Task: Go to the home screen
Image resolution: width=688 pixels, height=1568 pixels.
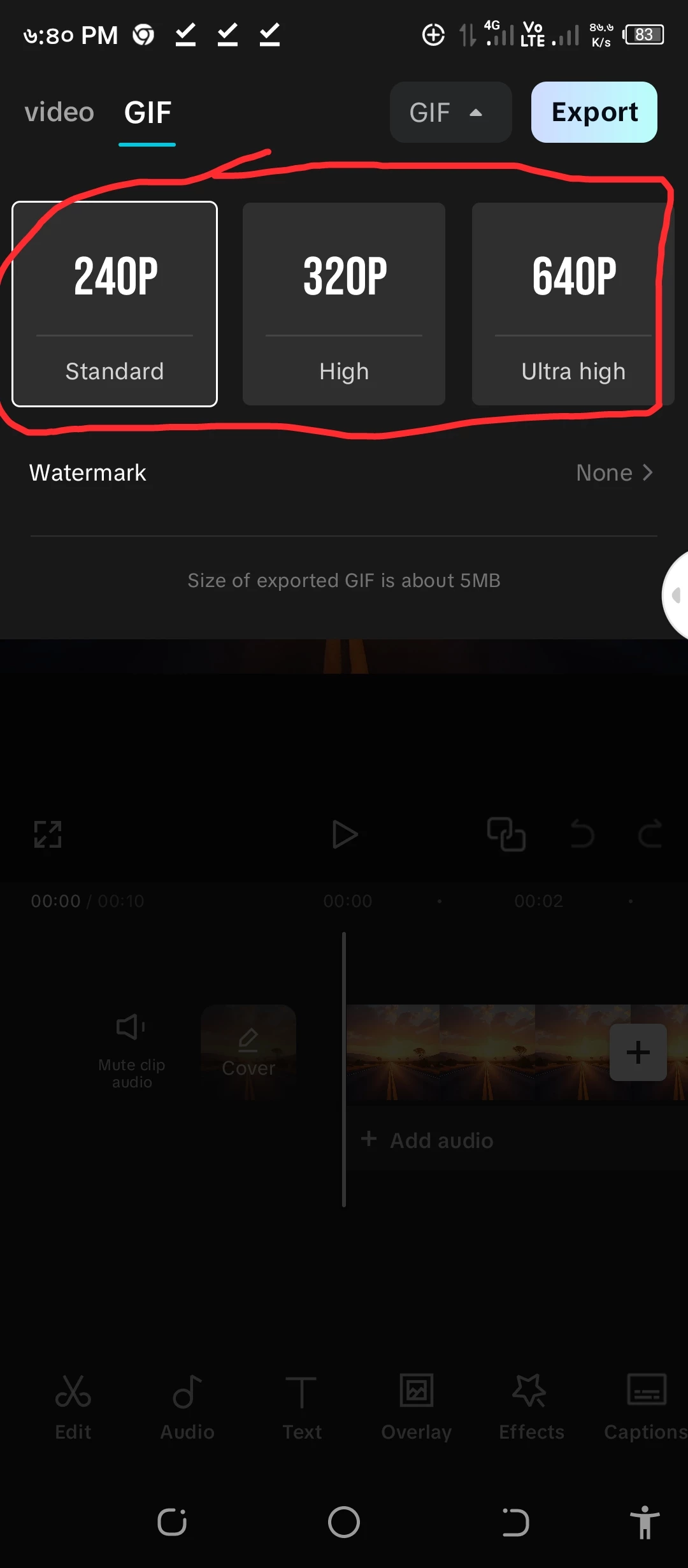Action: point(344,1523)
